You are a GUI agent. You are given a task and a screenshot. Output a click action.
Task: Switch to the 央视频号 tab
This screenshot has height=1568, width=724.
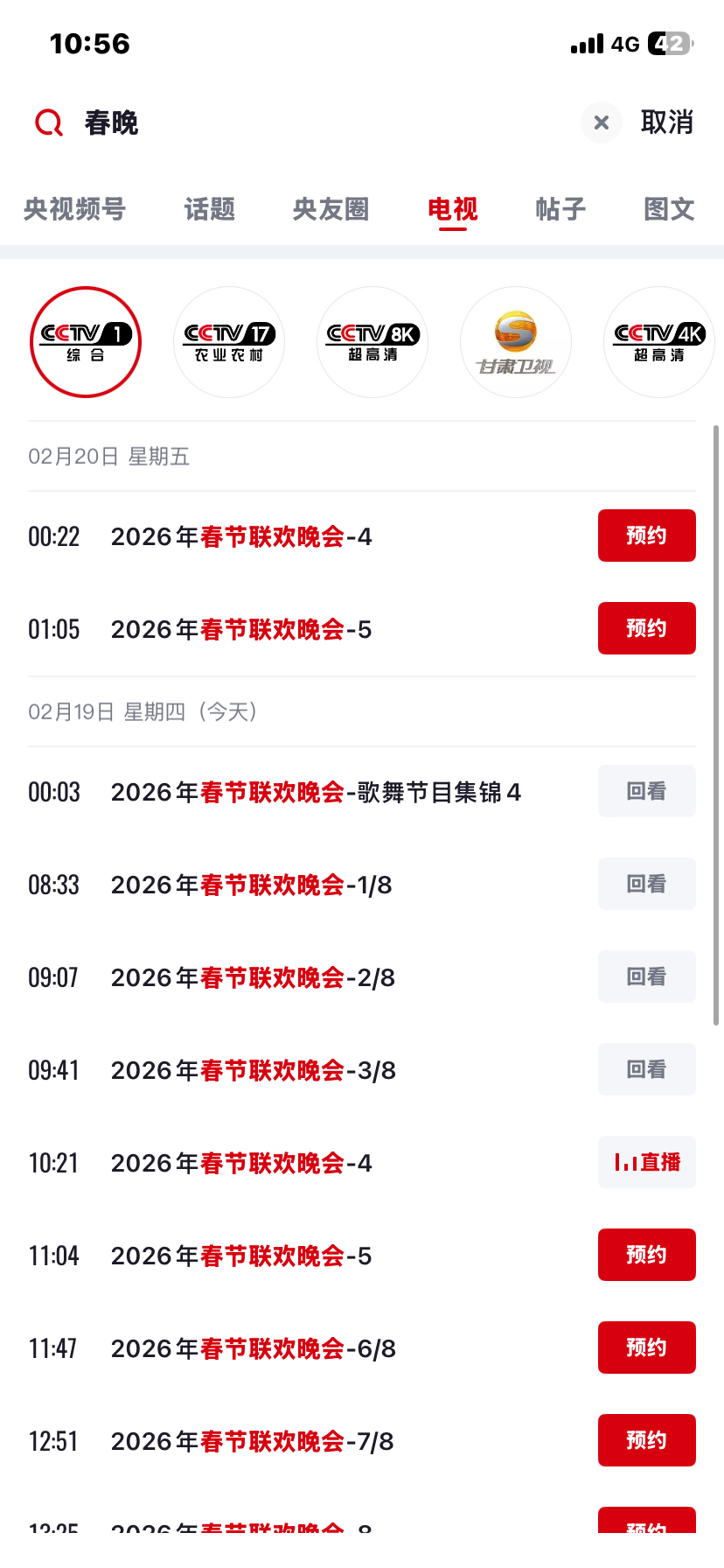pyautogui.click(x=75, y=209)
